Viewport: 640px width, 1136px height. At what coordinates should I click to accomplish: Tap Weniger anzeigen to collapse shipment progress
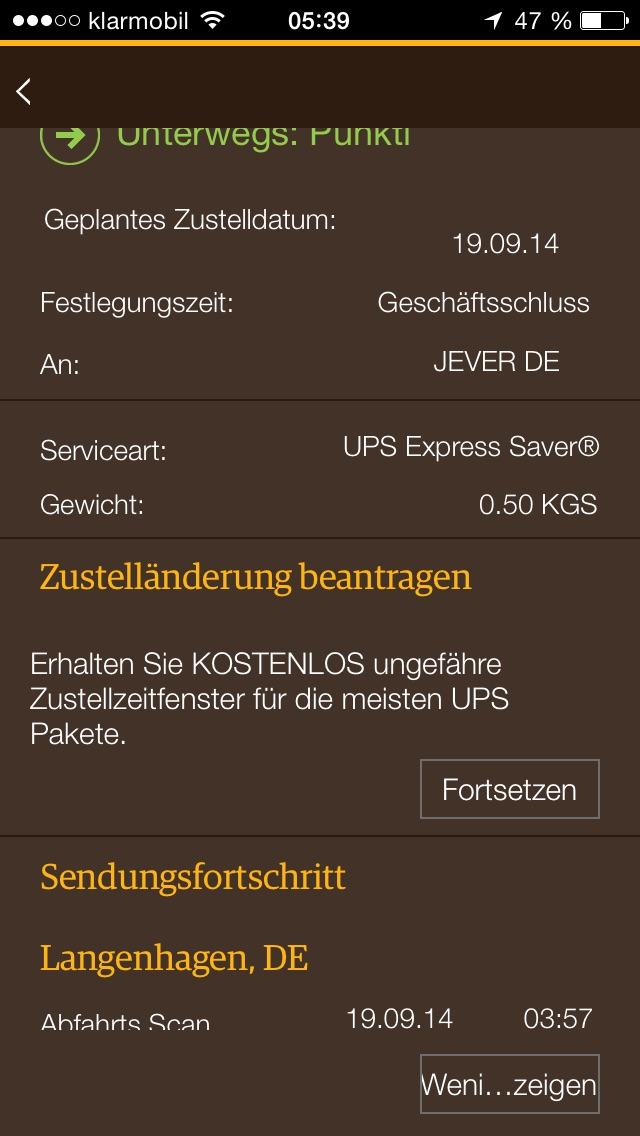(509, 1084)
